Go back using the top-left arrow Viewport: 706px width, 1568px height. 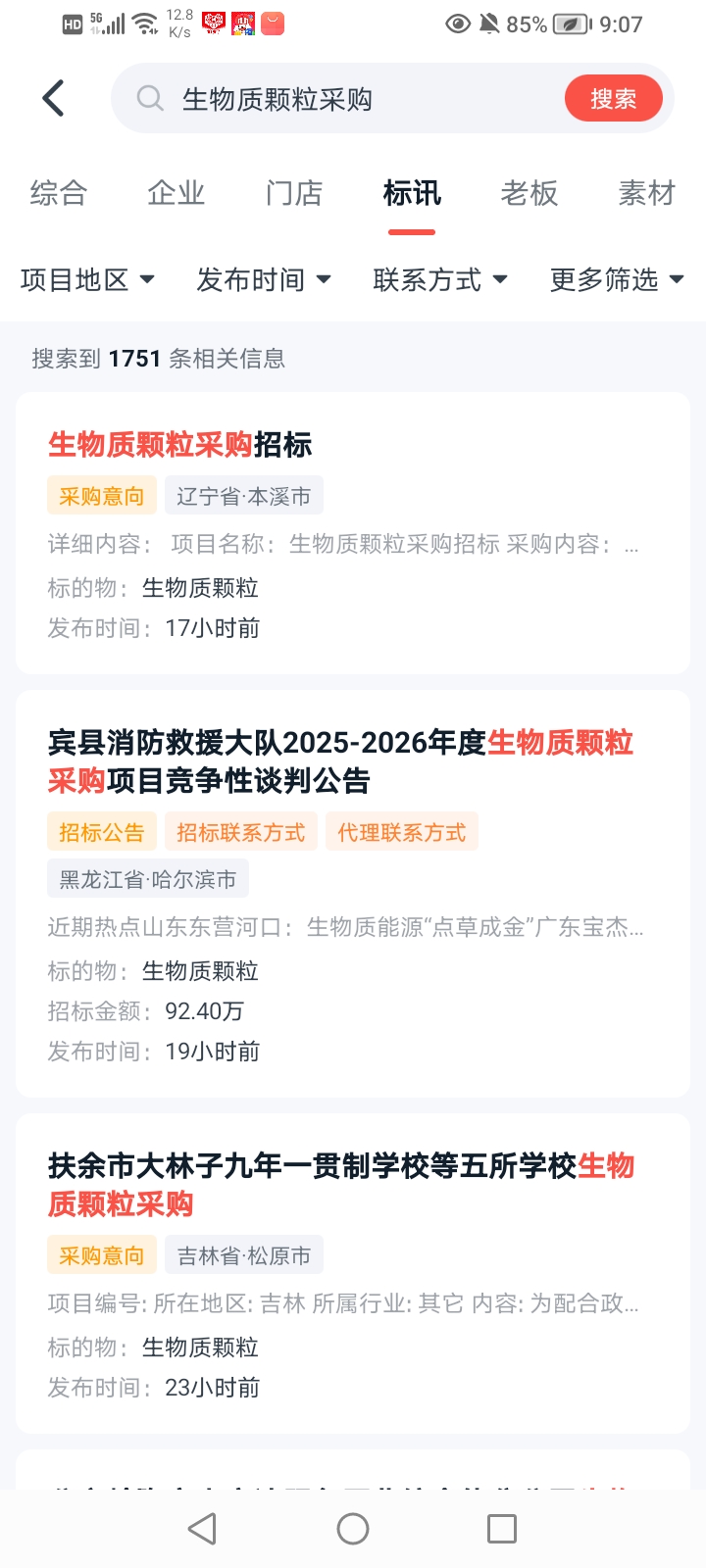(54, 98)
